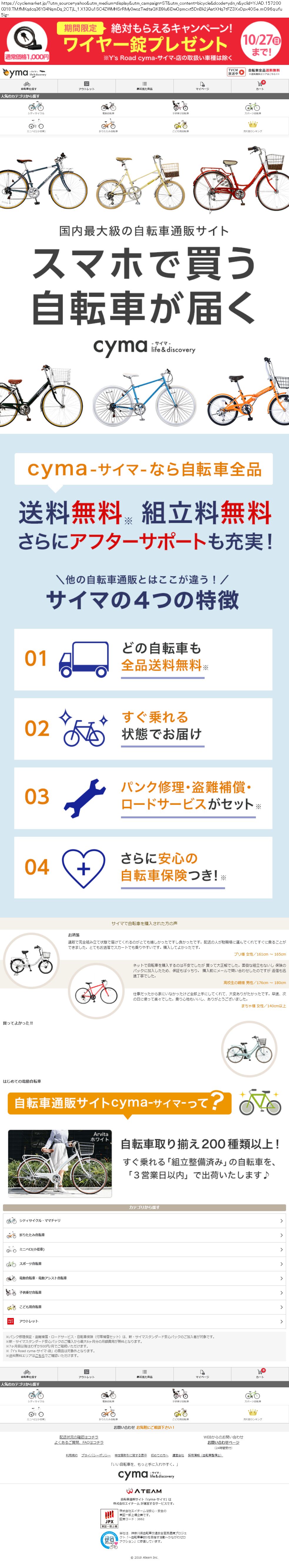289x1568 pixels.
Task: Open シティサイクル・ママチャリ category row
Action: pyautogui.click(x=145, y=1221)
